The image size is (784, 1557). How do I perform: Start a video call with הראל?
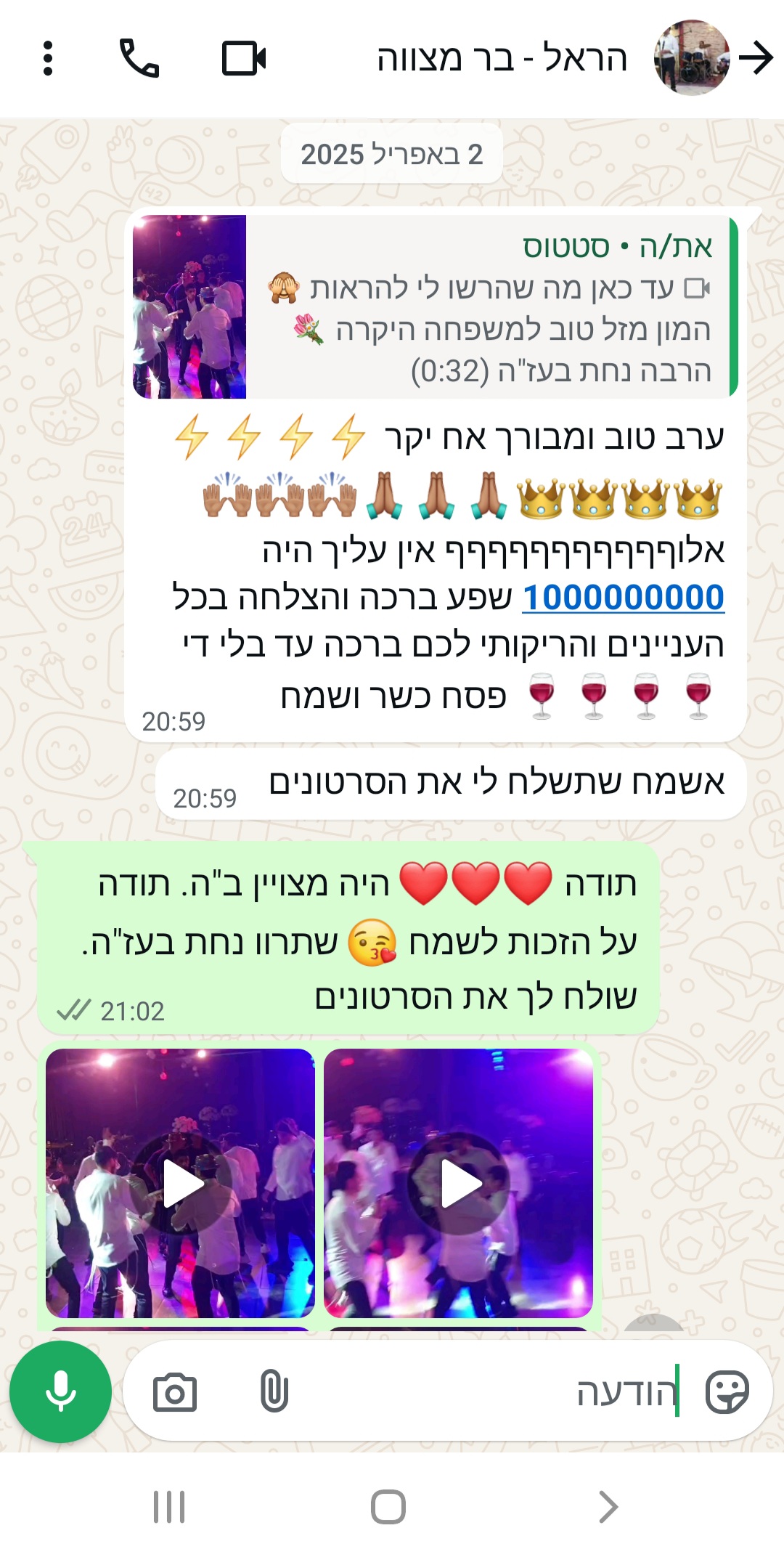[244, 58]
